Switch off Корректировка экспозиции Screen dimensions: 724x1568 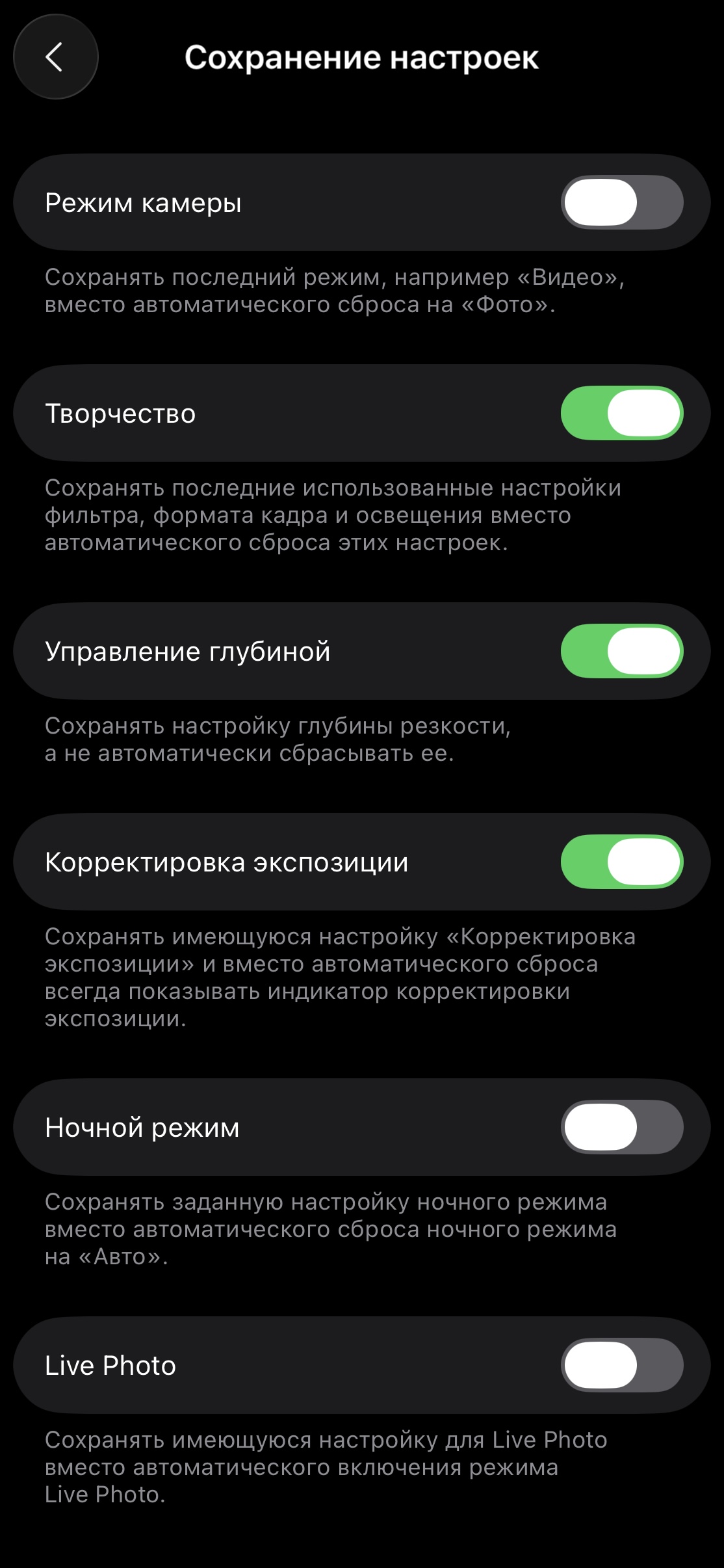tap(621, 862)
